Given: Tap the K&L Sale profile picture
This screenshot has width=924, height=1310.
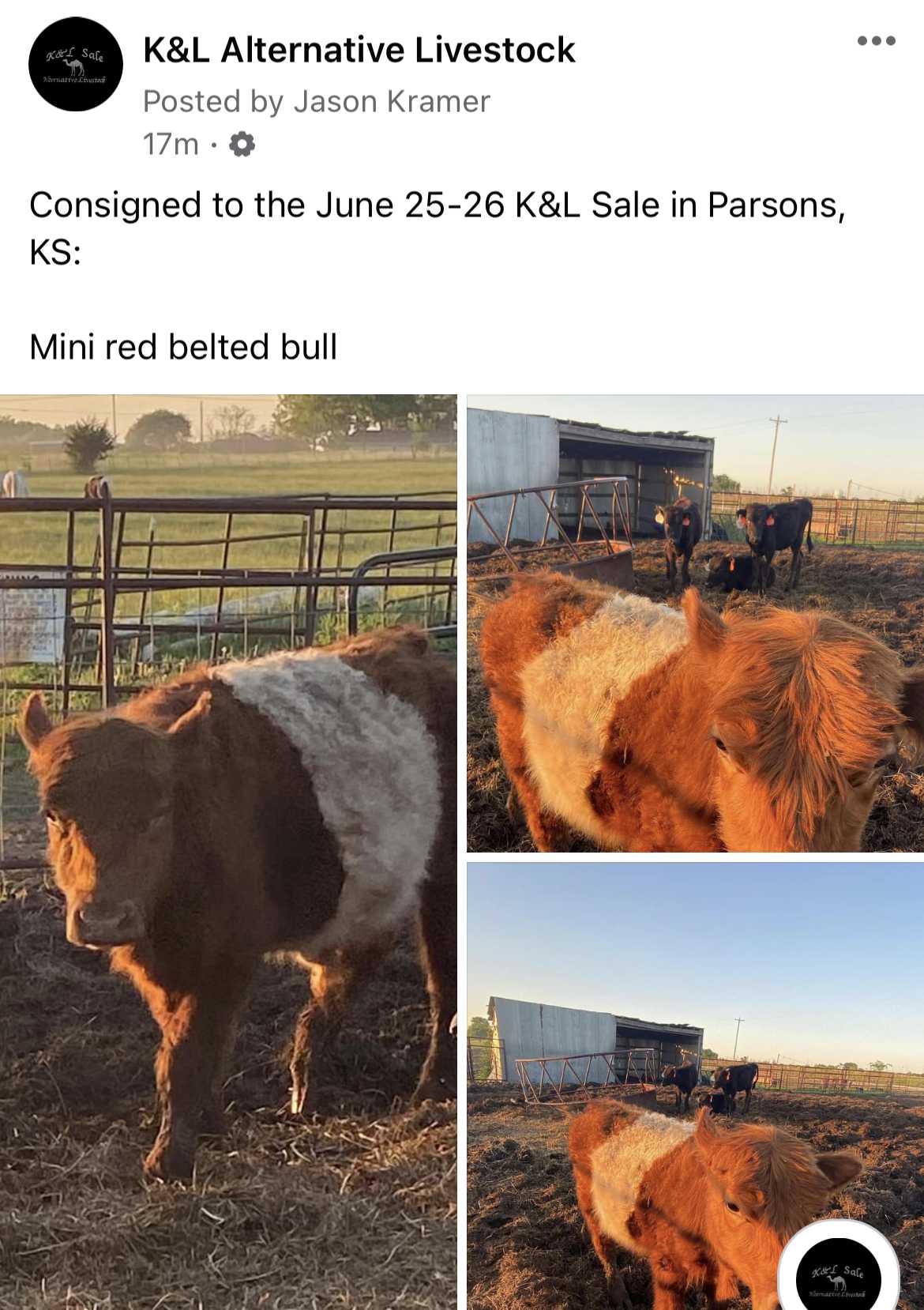Looking at the screenshot, I should pos(76,64).
